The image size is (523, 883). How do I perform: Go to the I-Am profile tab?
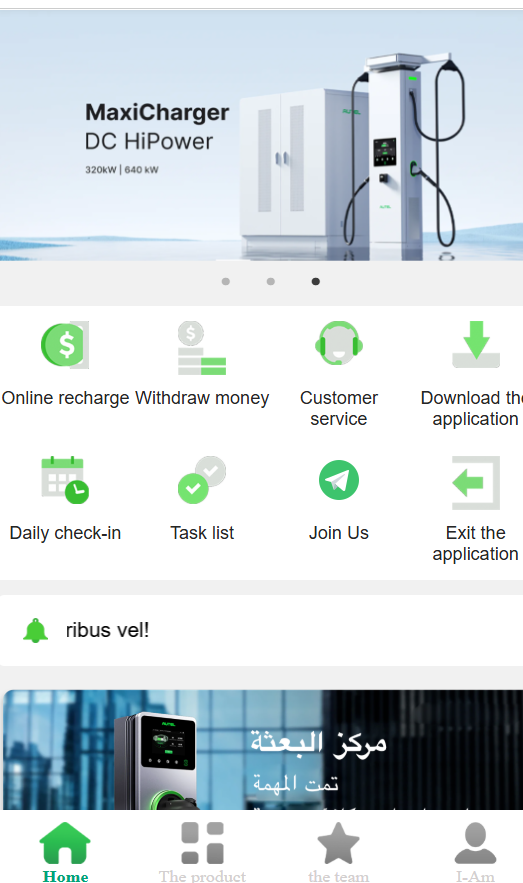(475, 851)
